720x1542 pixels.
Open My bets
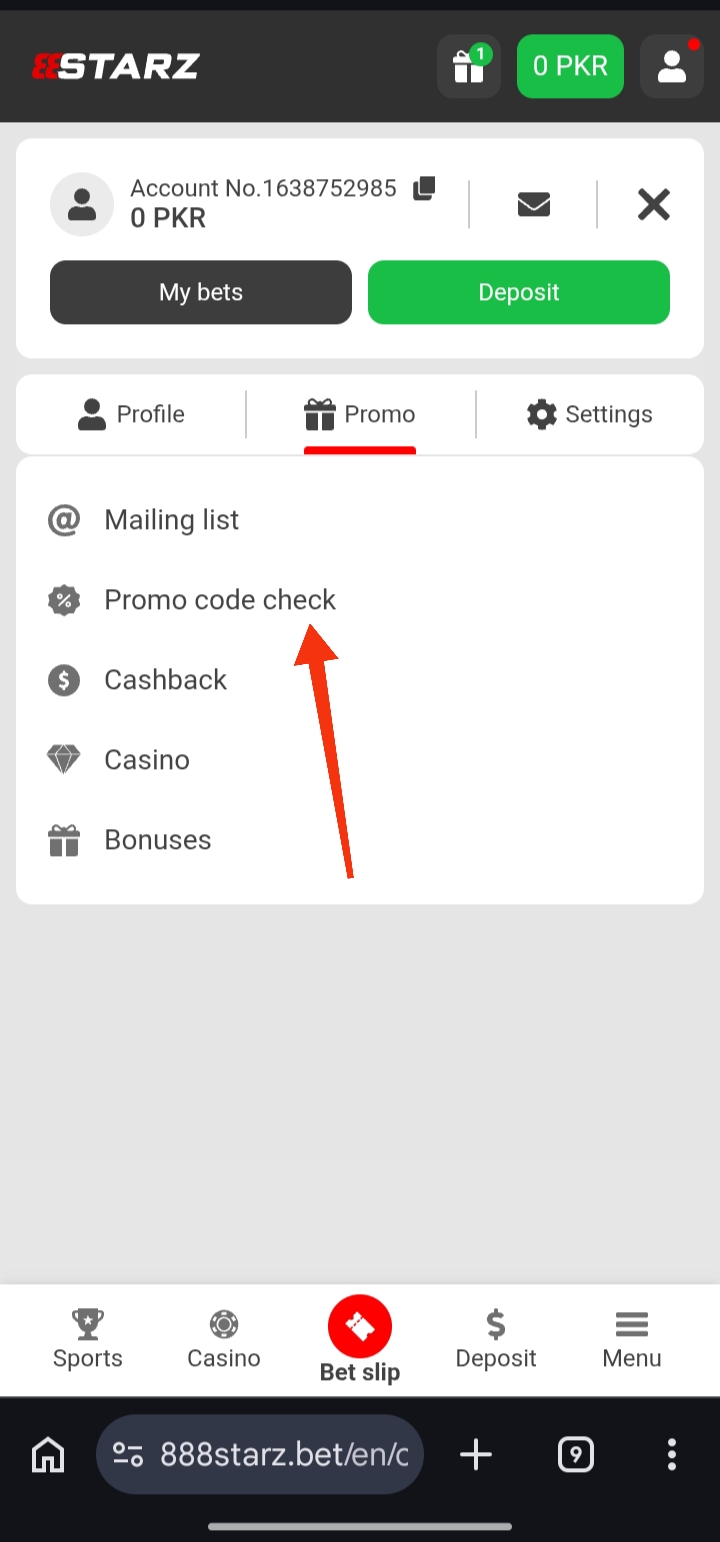click(x=201, y=292)
